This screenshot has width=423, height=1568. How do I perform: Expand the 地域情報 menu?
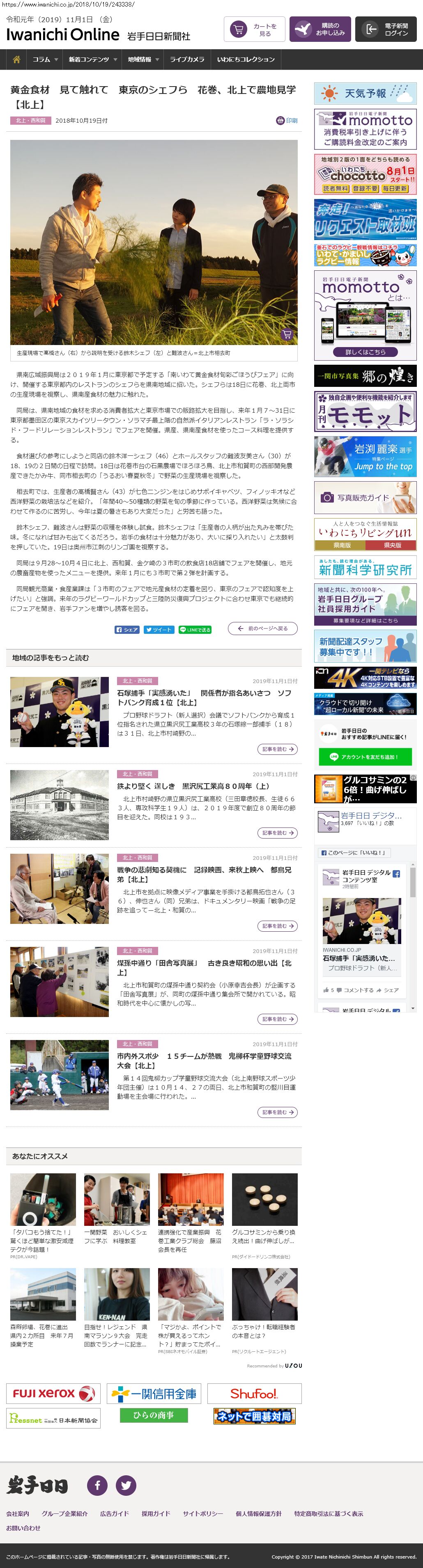143,59
